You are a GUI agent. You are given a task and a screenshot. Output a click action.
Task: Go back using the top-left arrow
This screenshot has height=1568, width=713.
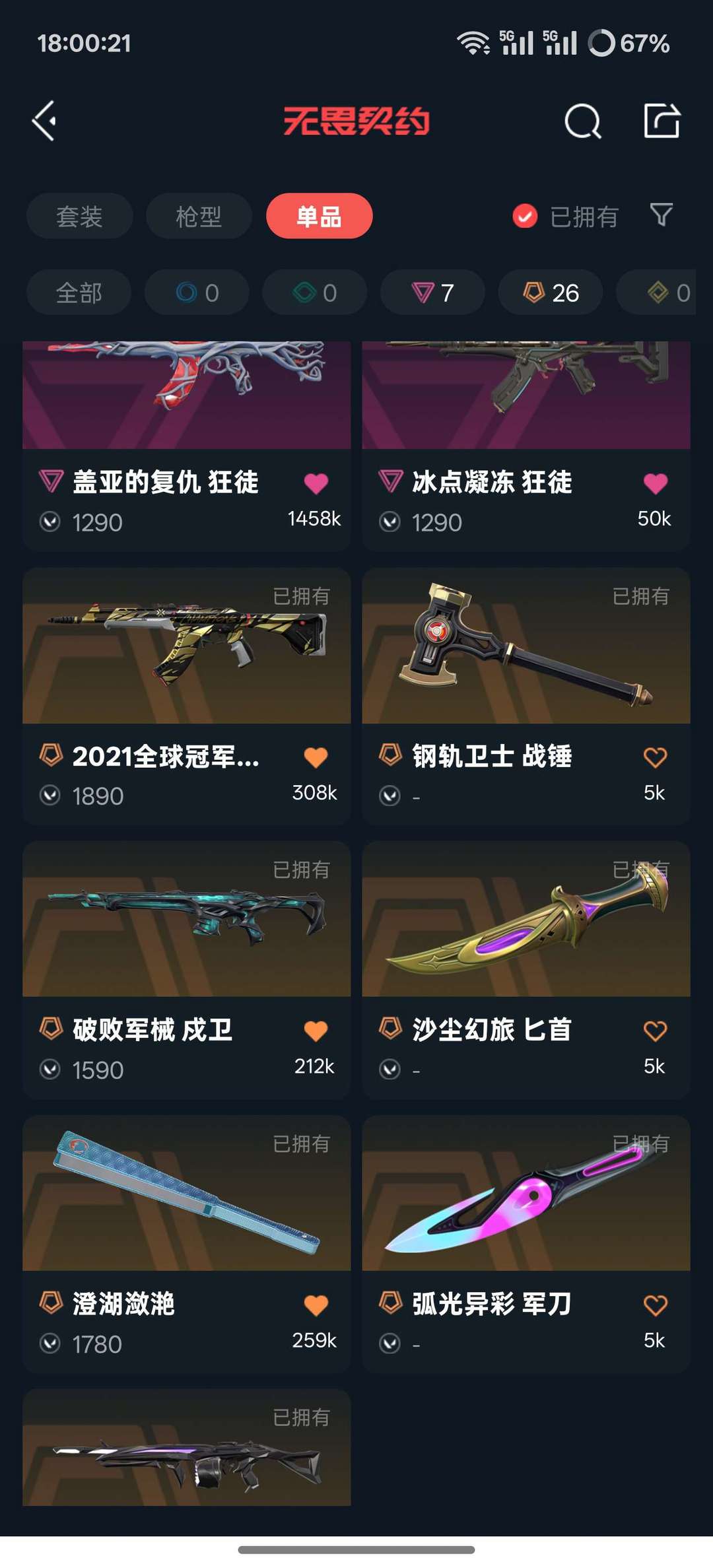[44, 121]
